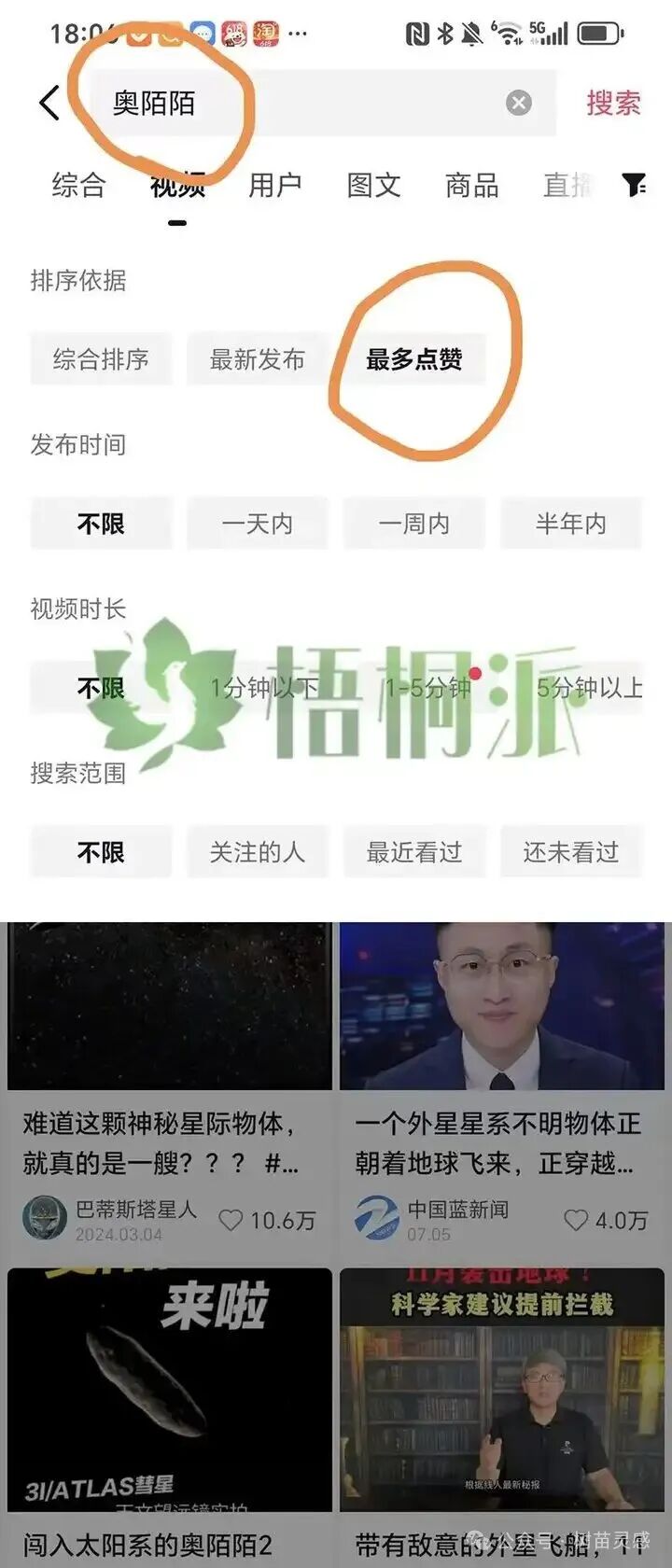Switch to the 商品 tab
Viewport: 672px width, 1568px height.
tap(470, 185)
